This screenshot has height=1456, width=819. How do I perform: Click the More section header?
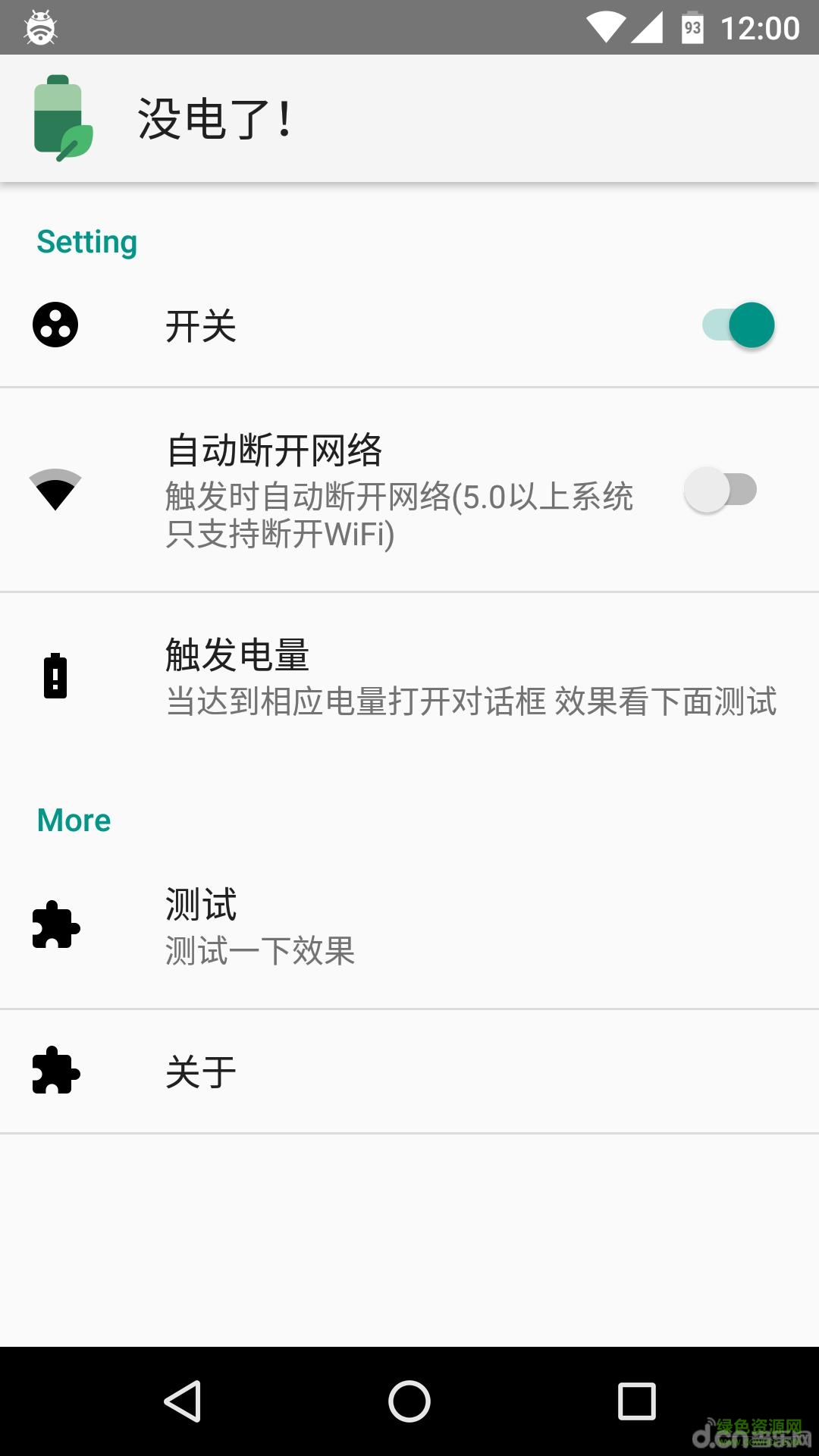[x=73, y=820]
